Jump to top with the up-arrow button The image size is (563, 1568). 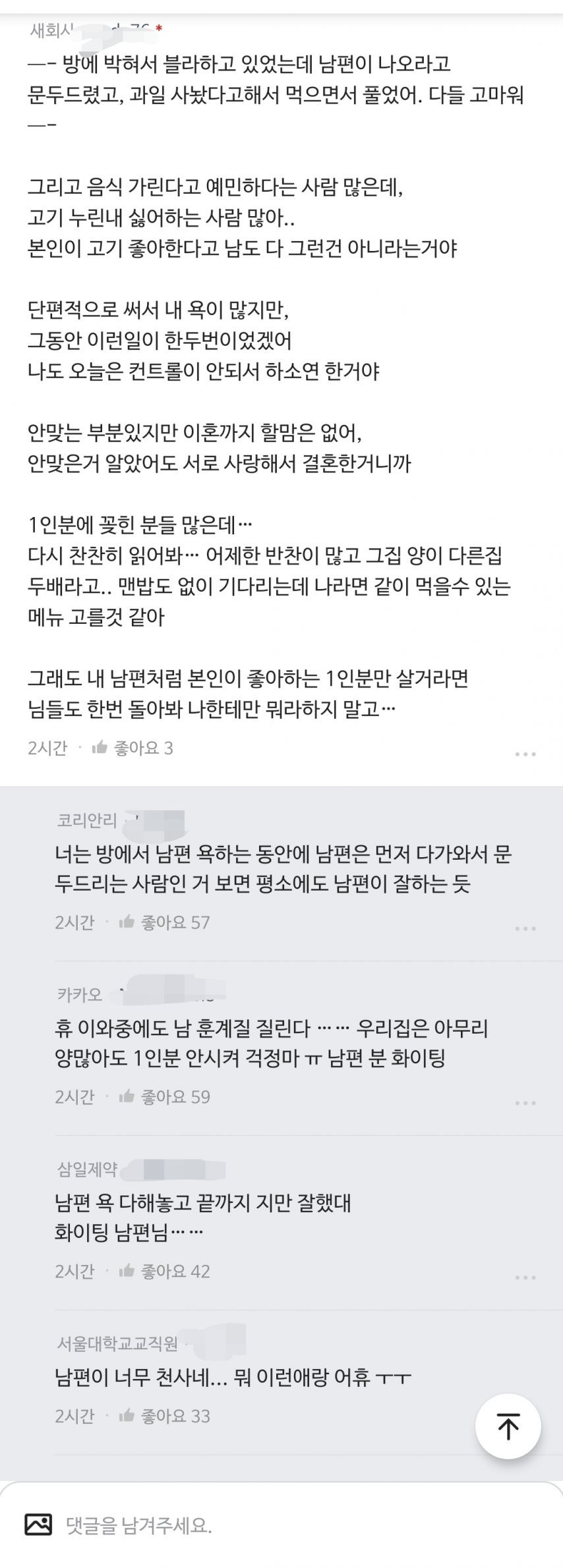[x=508, y=1426]
